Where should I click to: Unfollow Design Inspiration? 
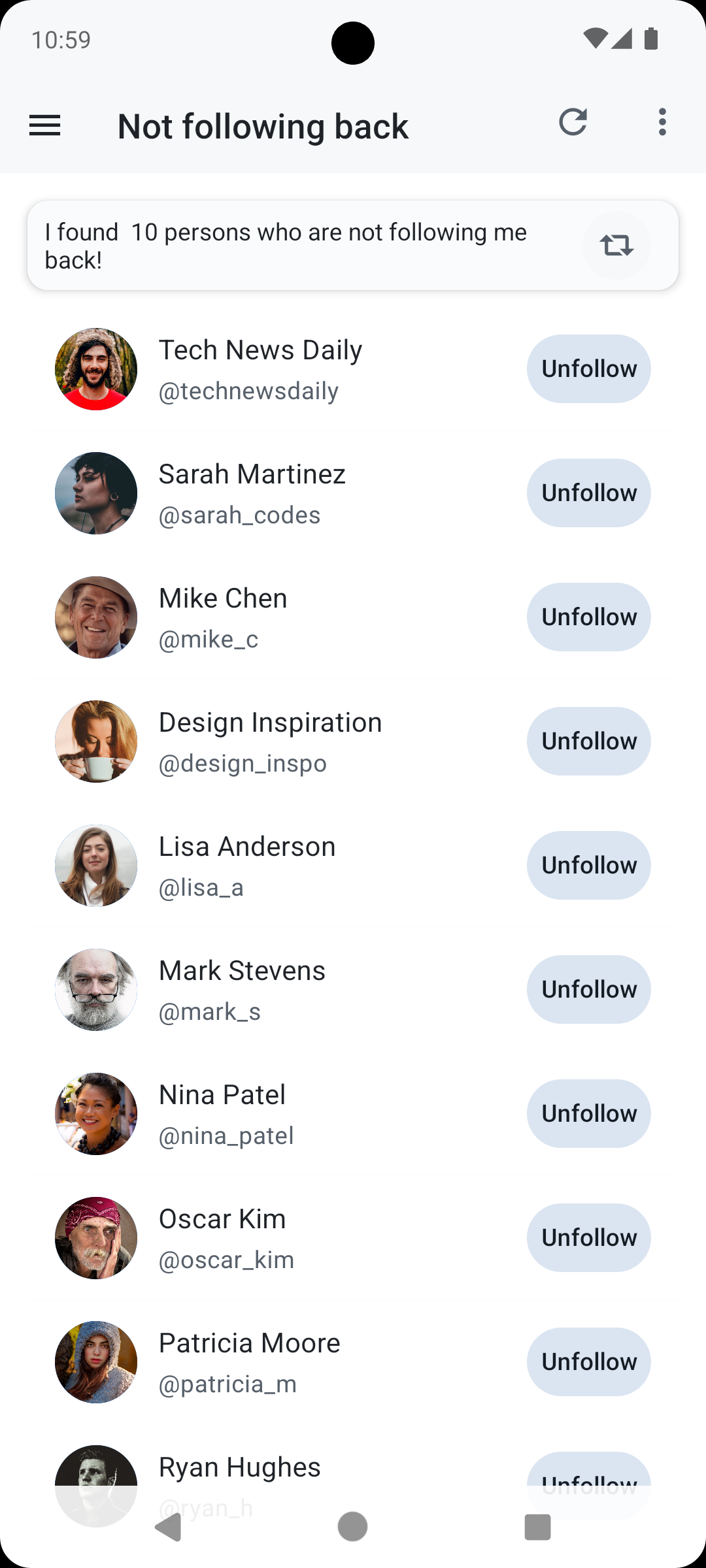[588, 741]
